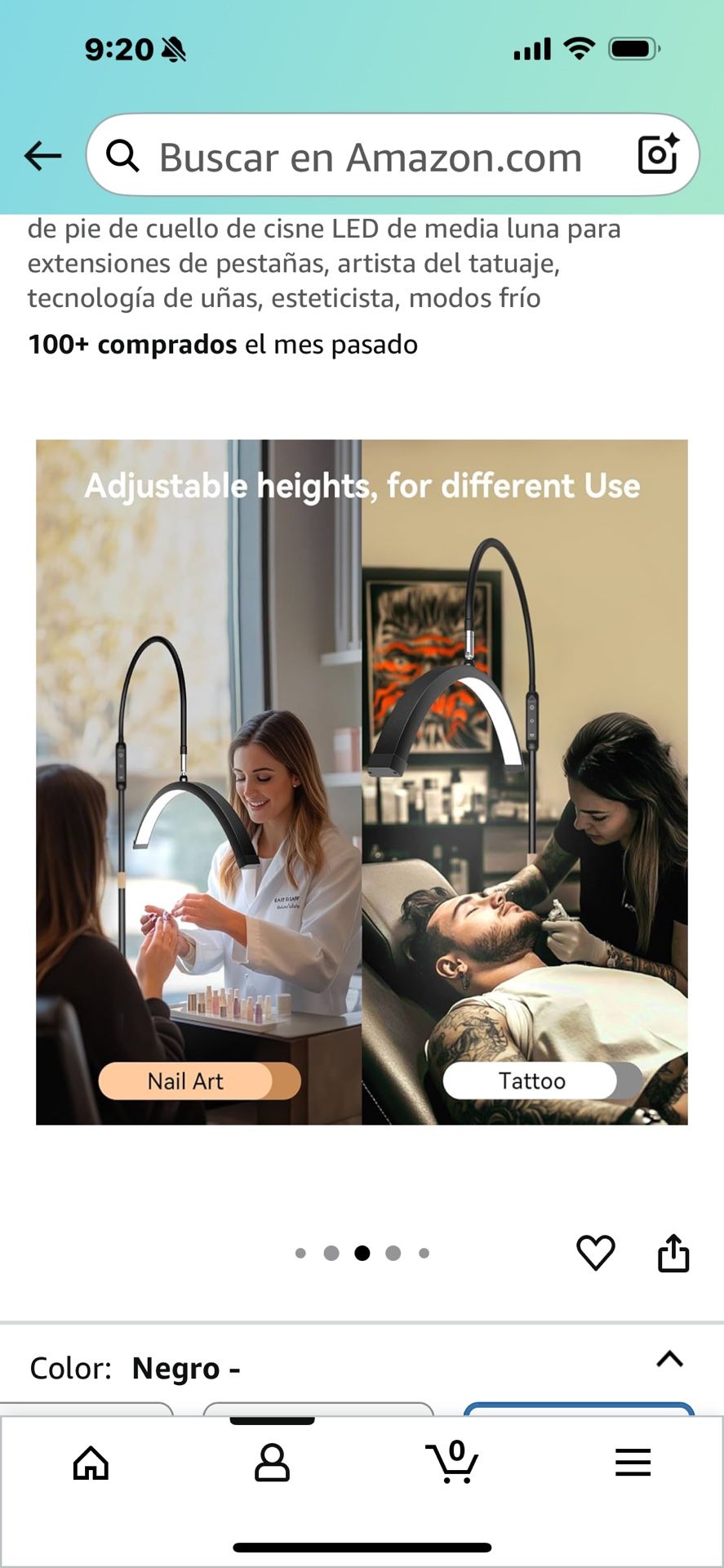Collapse the Color Negro section
This screenshot has width=724, height=1568.
click(x=669, y=1359)
